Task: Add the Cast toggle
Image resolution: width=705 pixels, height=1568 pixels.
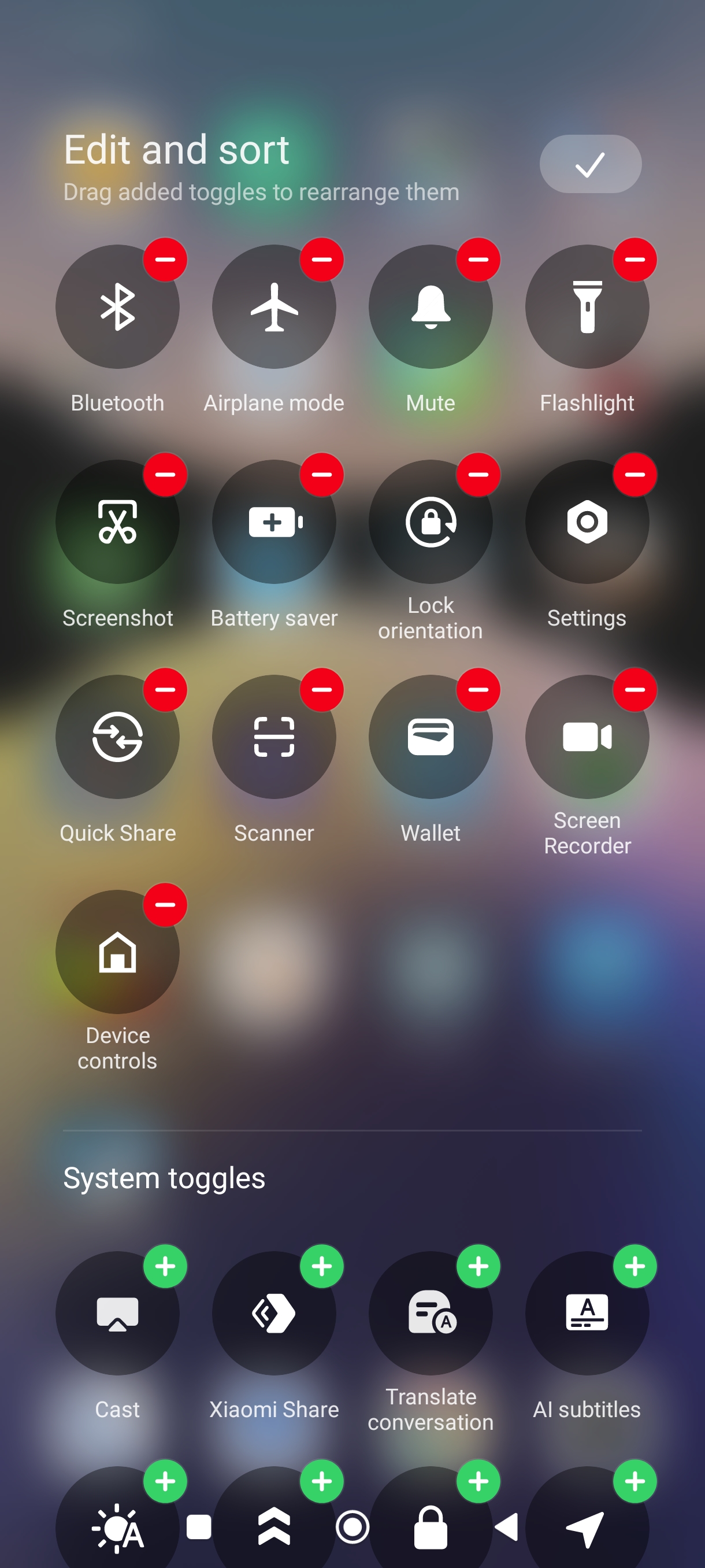Action: coord(165,1266)
